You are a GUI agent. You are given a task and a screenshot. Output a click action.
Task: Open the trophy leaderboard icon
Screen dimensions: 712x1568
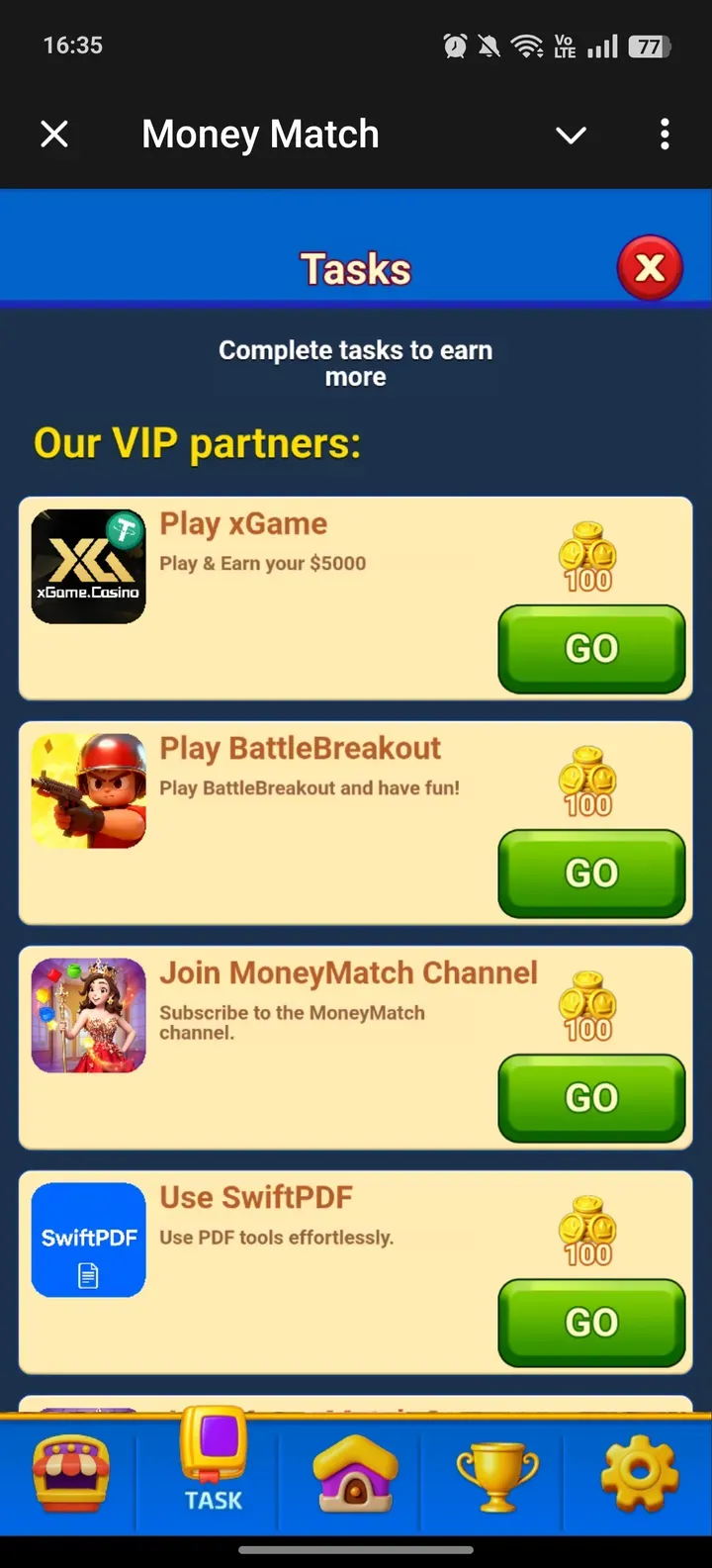(x=494, y=1474)
